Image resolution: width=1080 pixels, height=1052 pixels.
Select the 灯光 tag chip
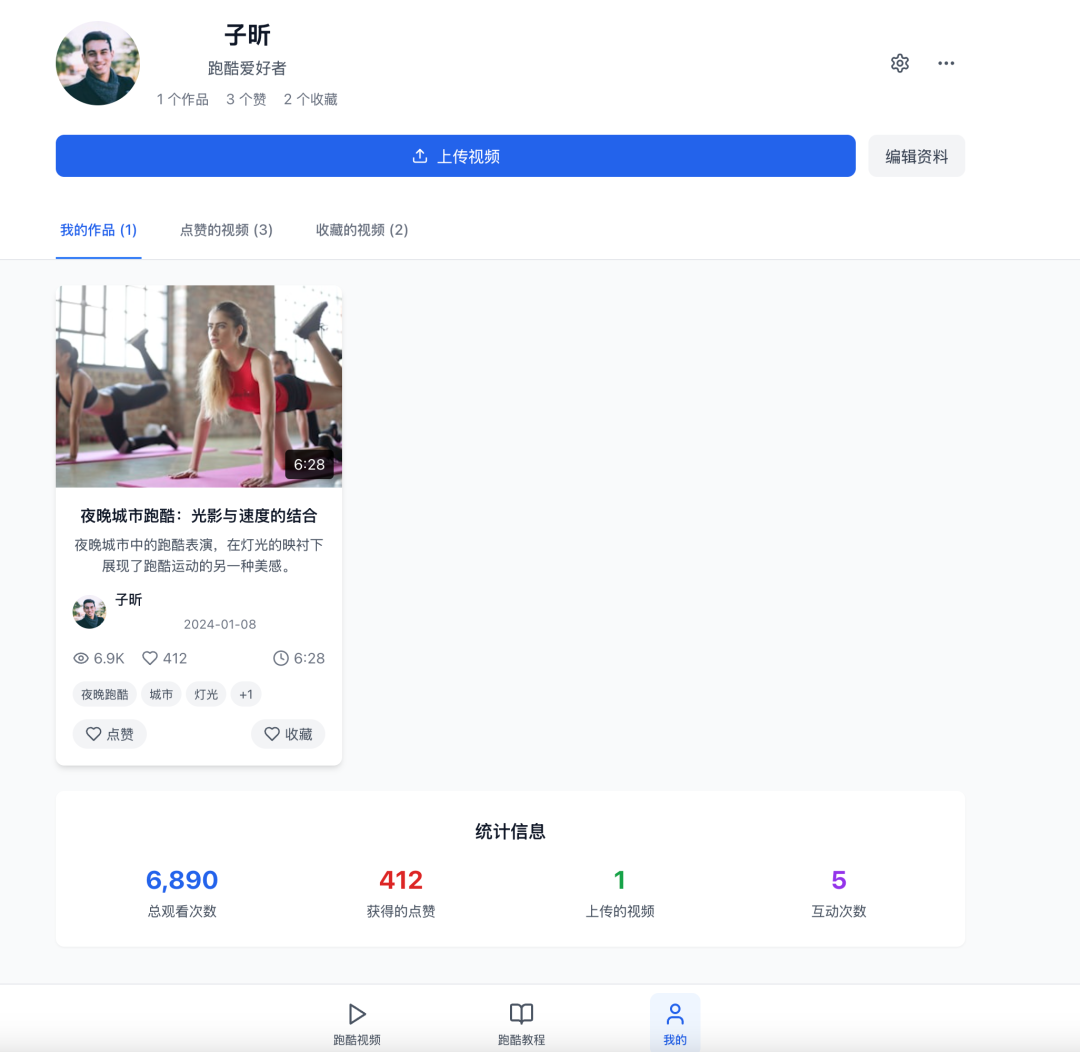206,694
